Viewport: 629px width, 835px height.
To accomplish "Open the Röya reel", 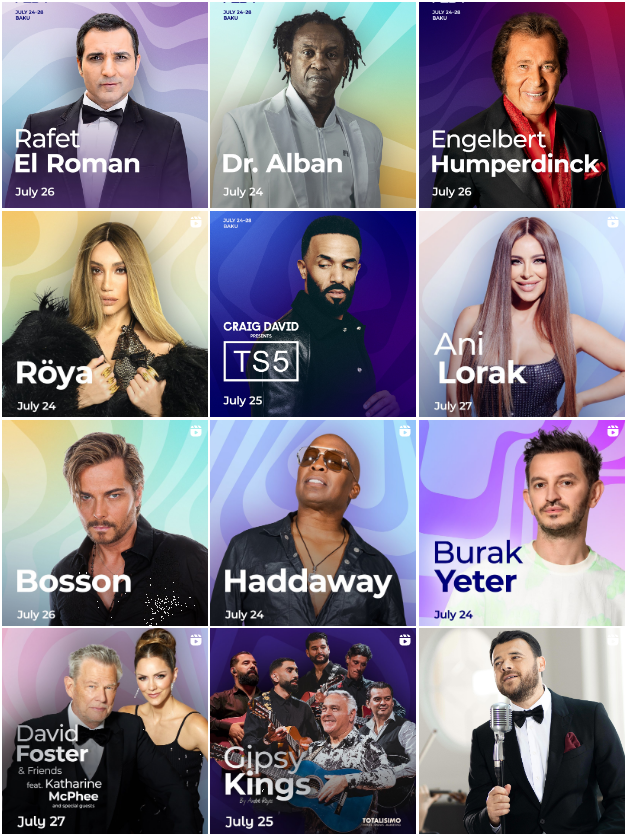I will 104,313.
